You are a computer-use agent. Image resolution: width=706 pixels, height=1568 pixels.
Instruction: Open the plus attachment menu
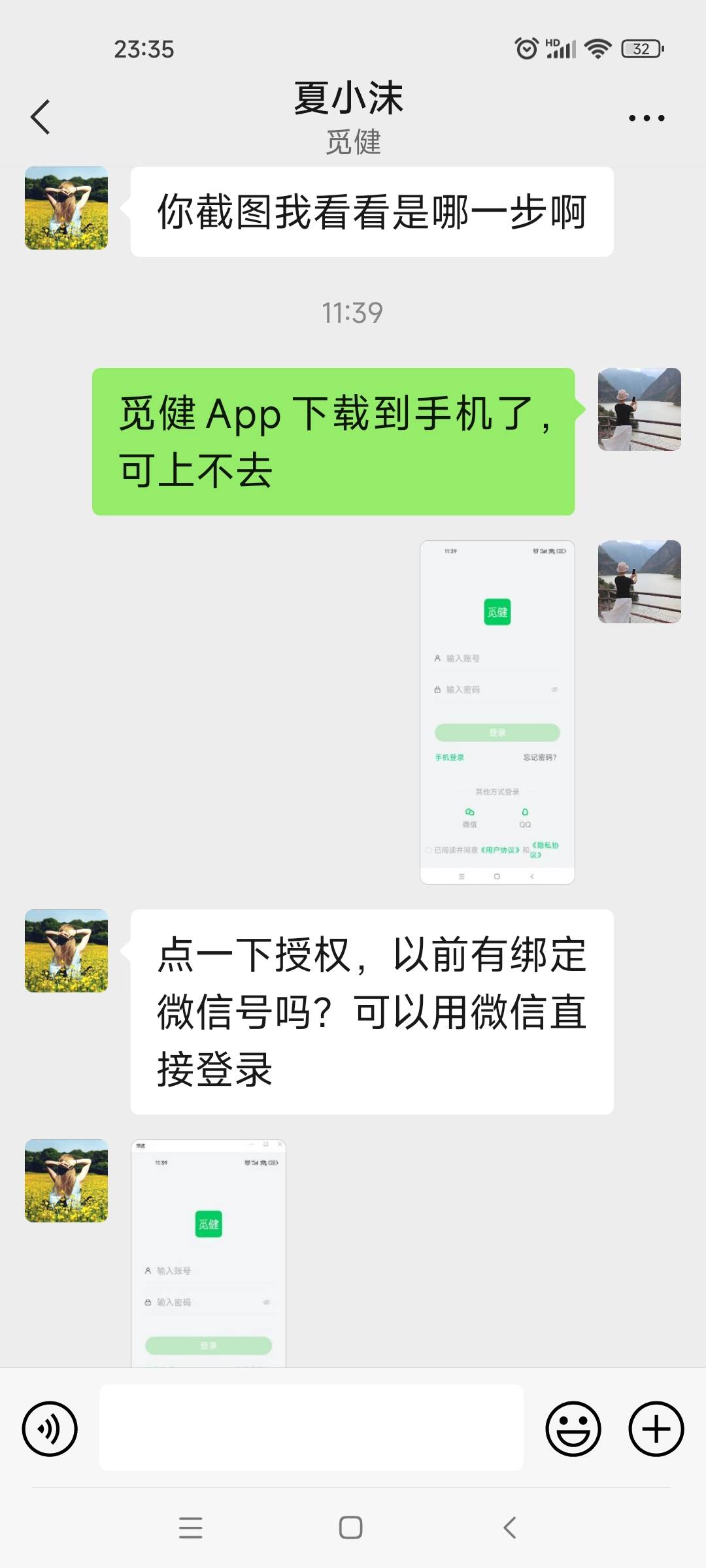coord(656,1428)
